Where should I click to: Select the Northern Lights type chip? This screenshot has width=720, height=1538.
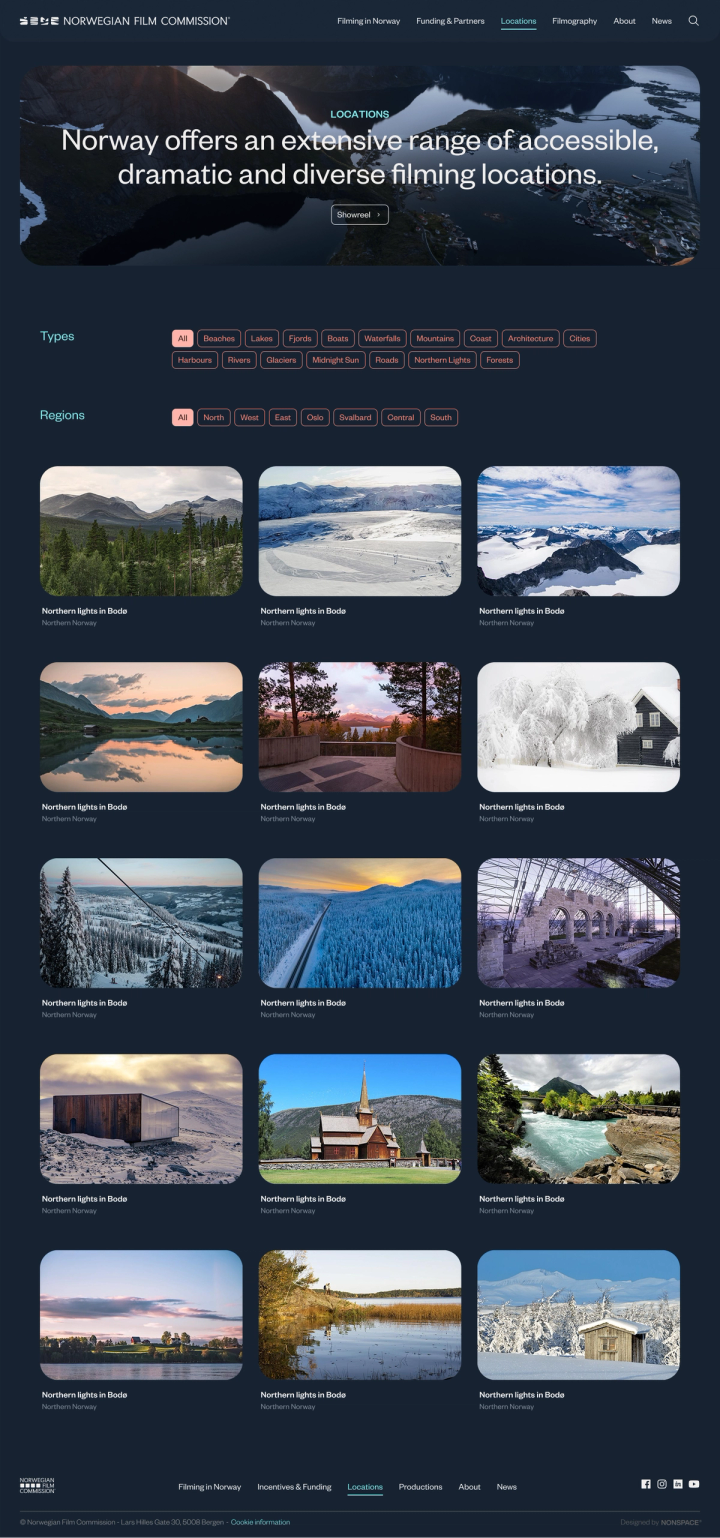pyautogui.click(x=442, y=360)
